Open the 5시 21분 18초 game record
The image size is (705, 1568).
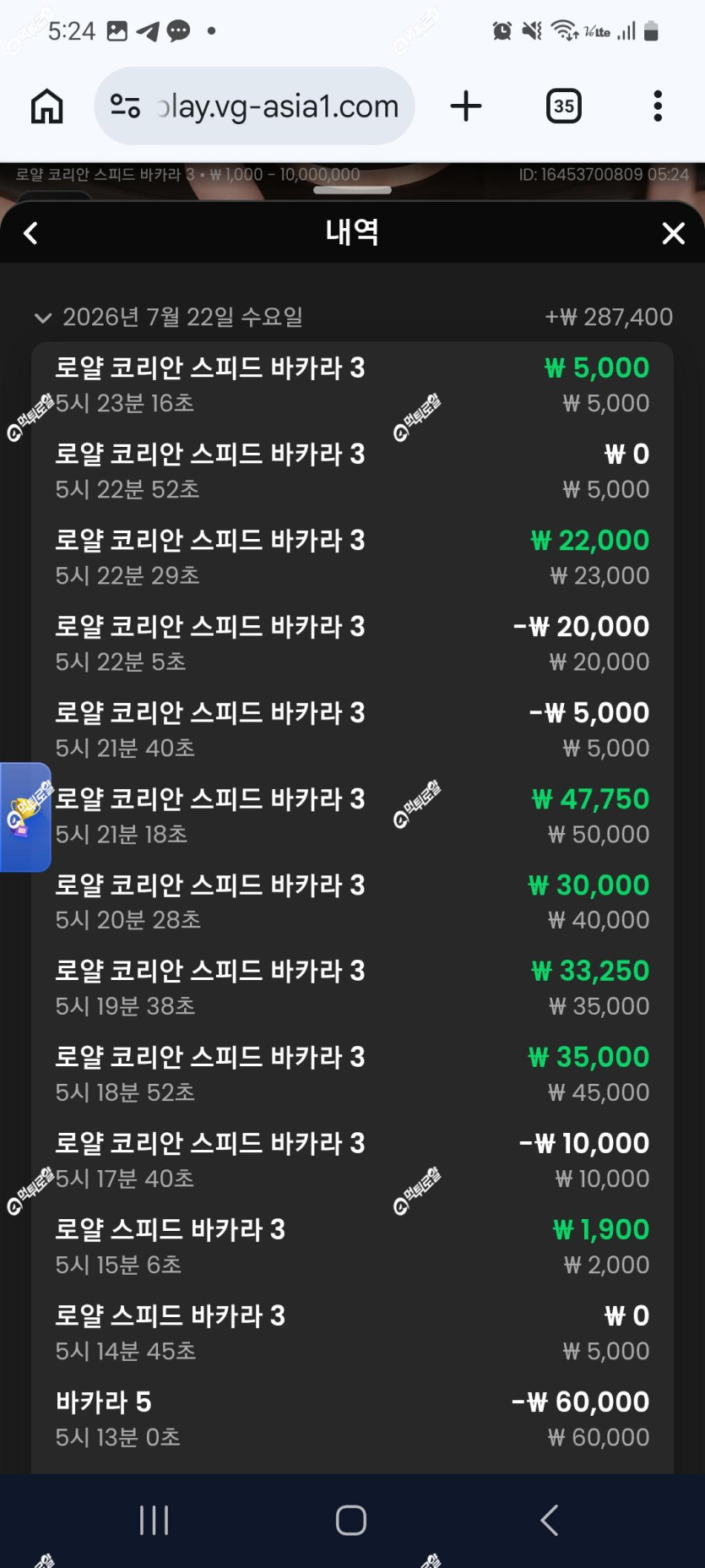(x=352, y=816)
